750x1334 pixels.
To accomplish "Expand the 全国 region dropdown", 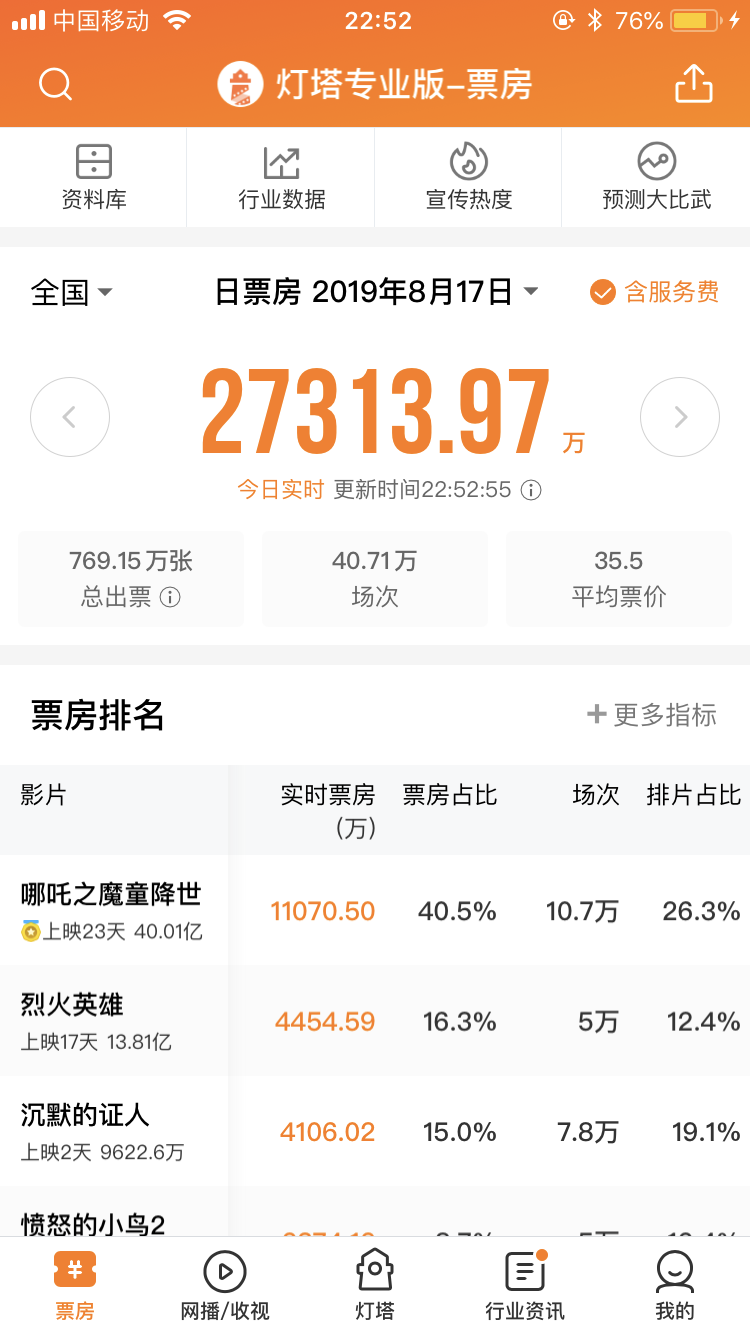I will tap(72, 292).
